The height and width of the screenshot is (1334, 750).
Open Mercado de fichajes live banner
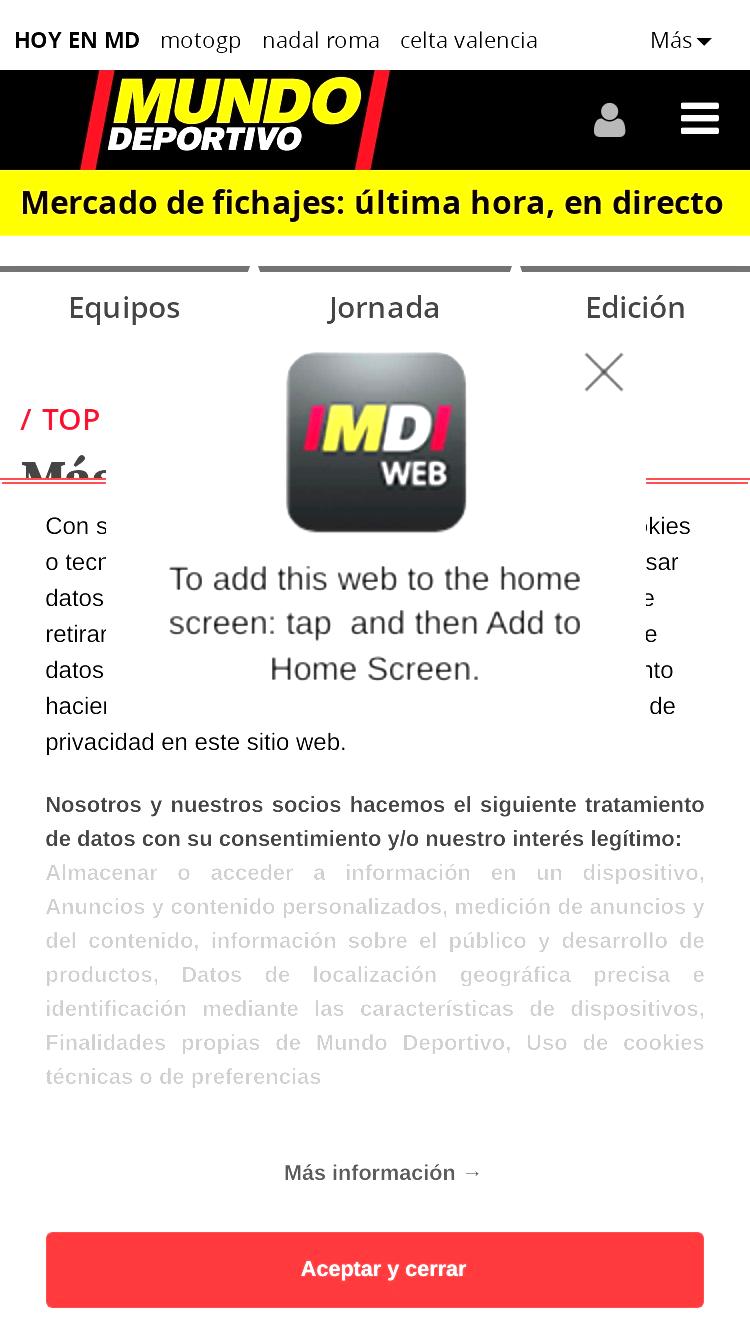372,203
